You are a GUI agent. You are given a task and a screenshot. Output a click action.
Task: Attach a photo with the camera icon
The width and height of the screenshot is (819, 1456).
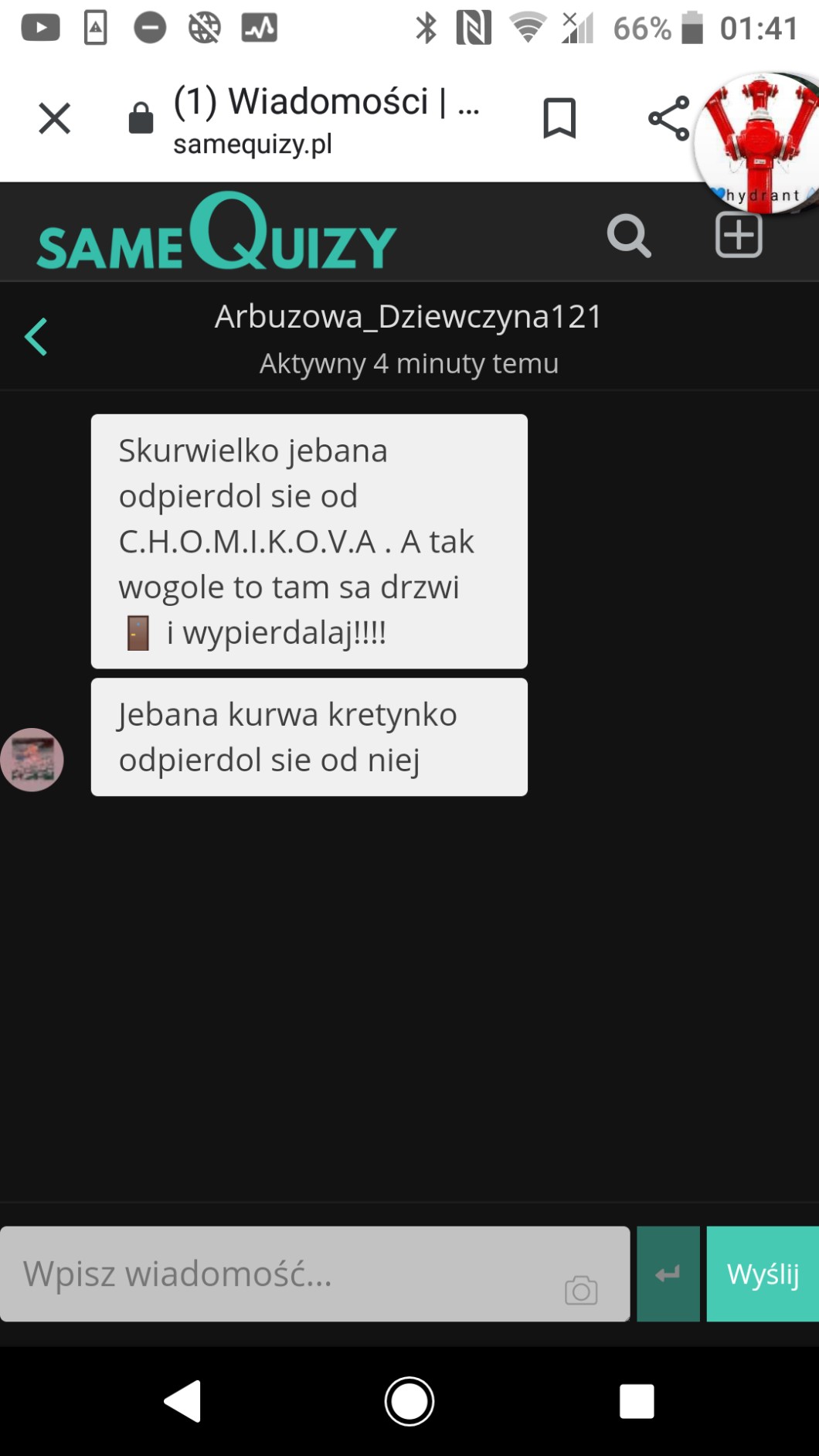click(581, 1290)
